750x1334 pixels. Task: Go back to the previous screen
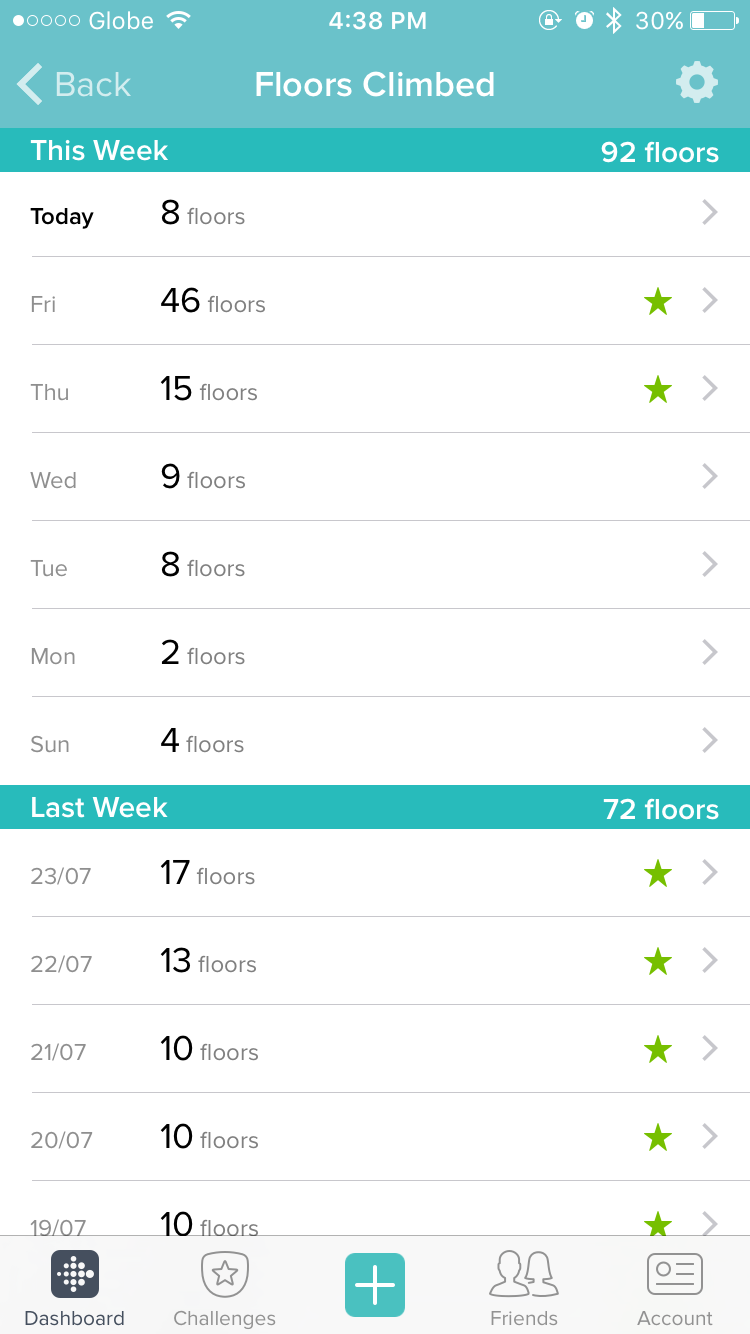pyautogui.click(x=74, y=85)
